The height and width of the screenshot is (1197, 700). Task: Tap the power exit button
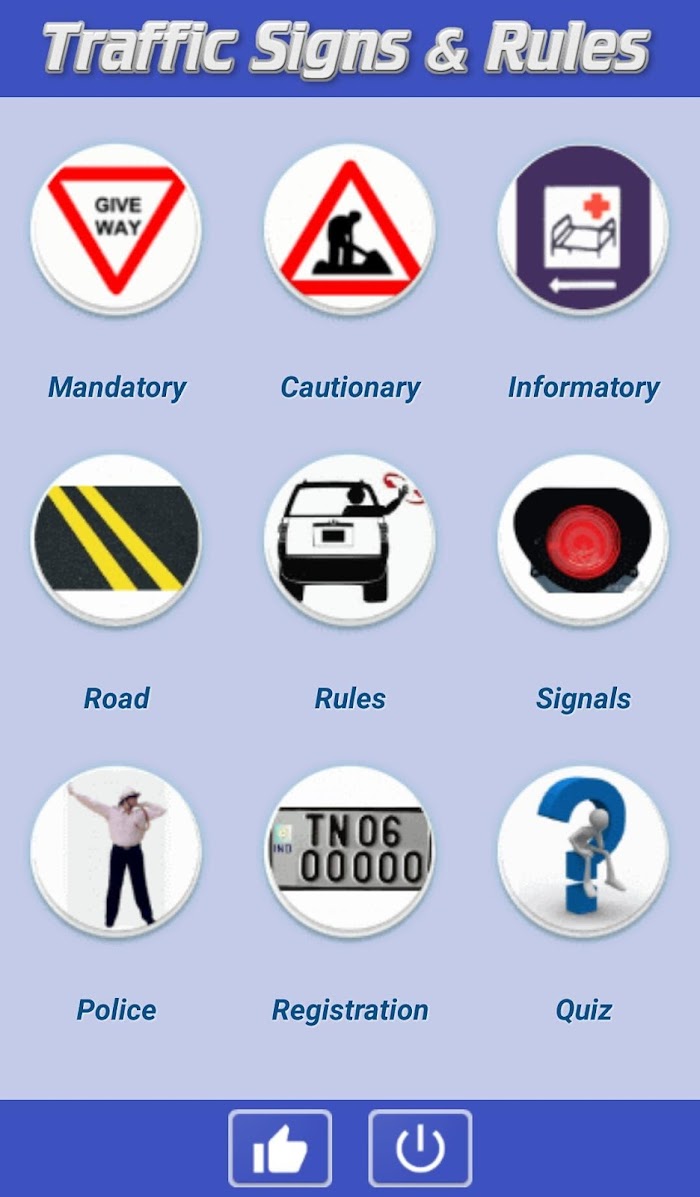point(420,1148)
